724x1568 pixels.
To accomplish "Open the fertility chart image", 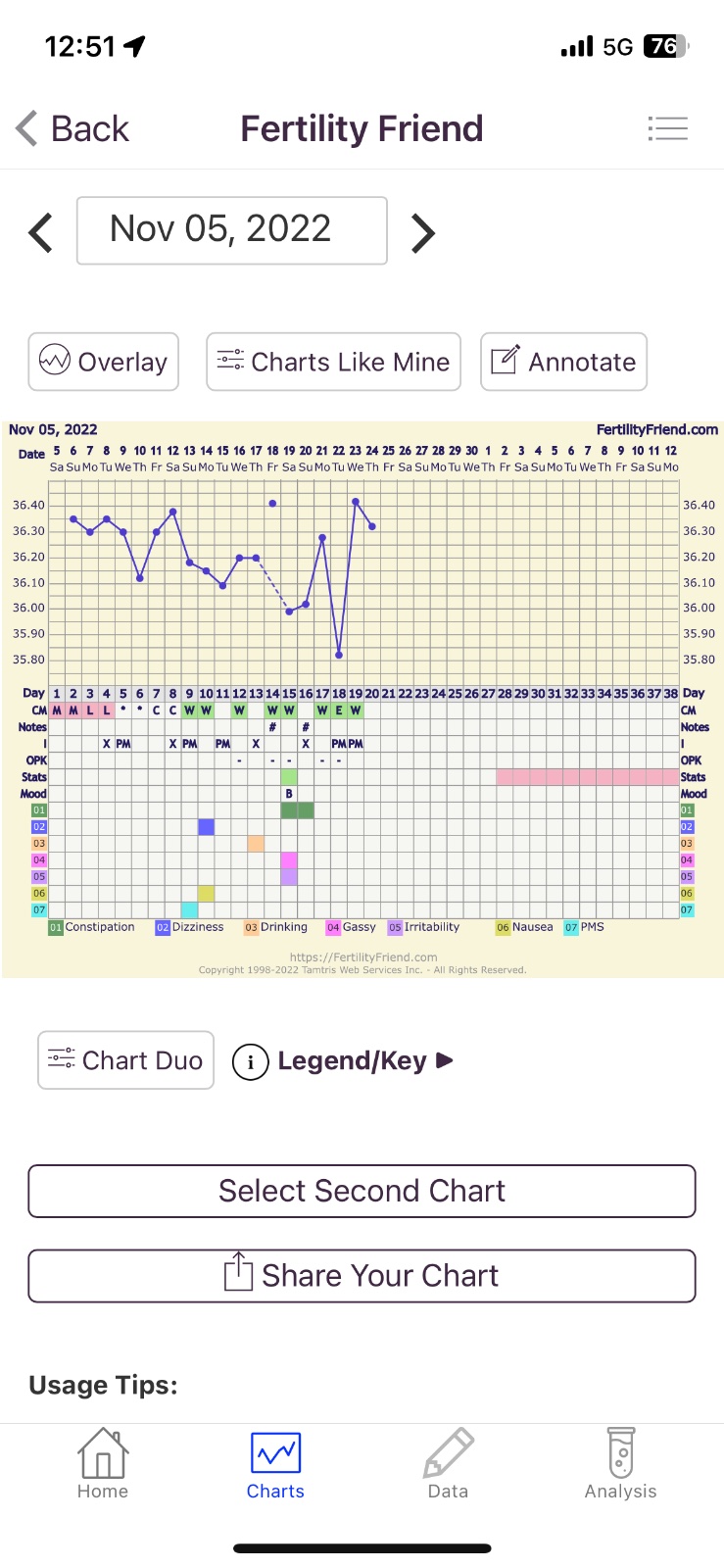I will 362,696.
